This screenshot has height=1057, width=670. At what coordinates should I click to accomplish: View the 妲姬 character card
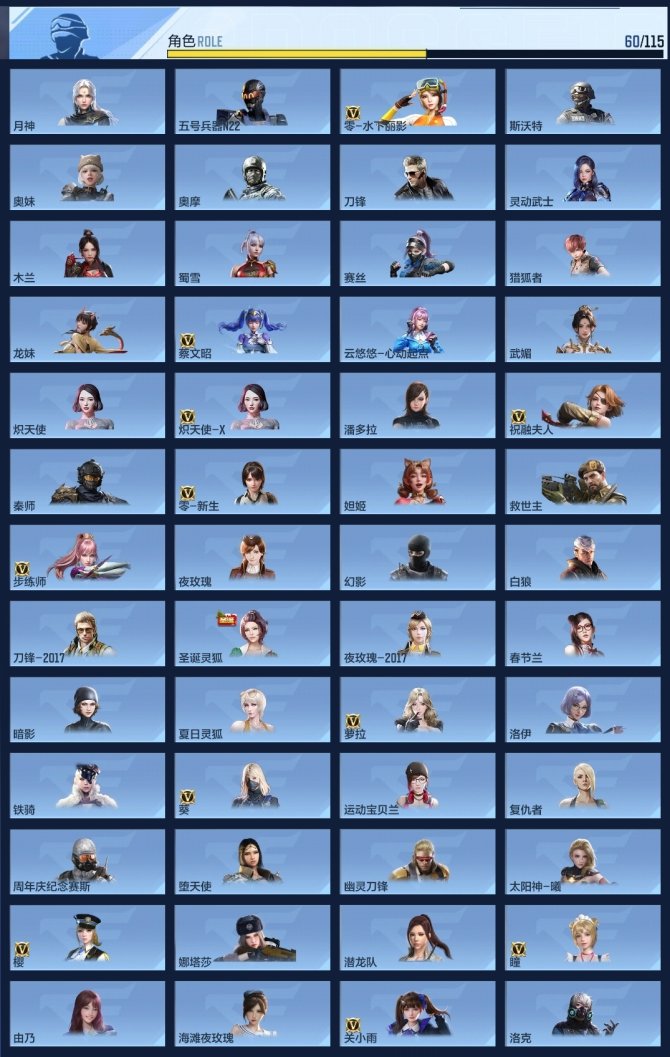[x=417, y=481]
